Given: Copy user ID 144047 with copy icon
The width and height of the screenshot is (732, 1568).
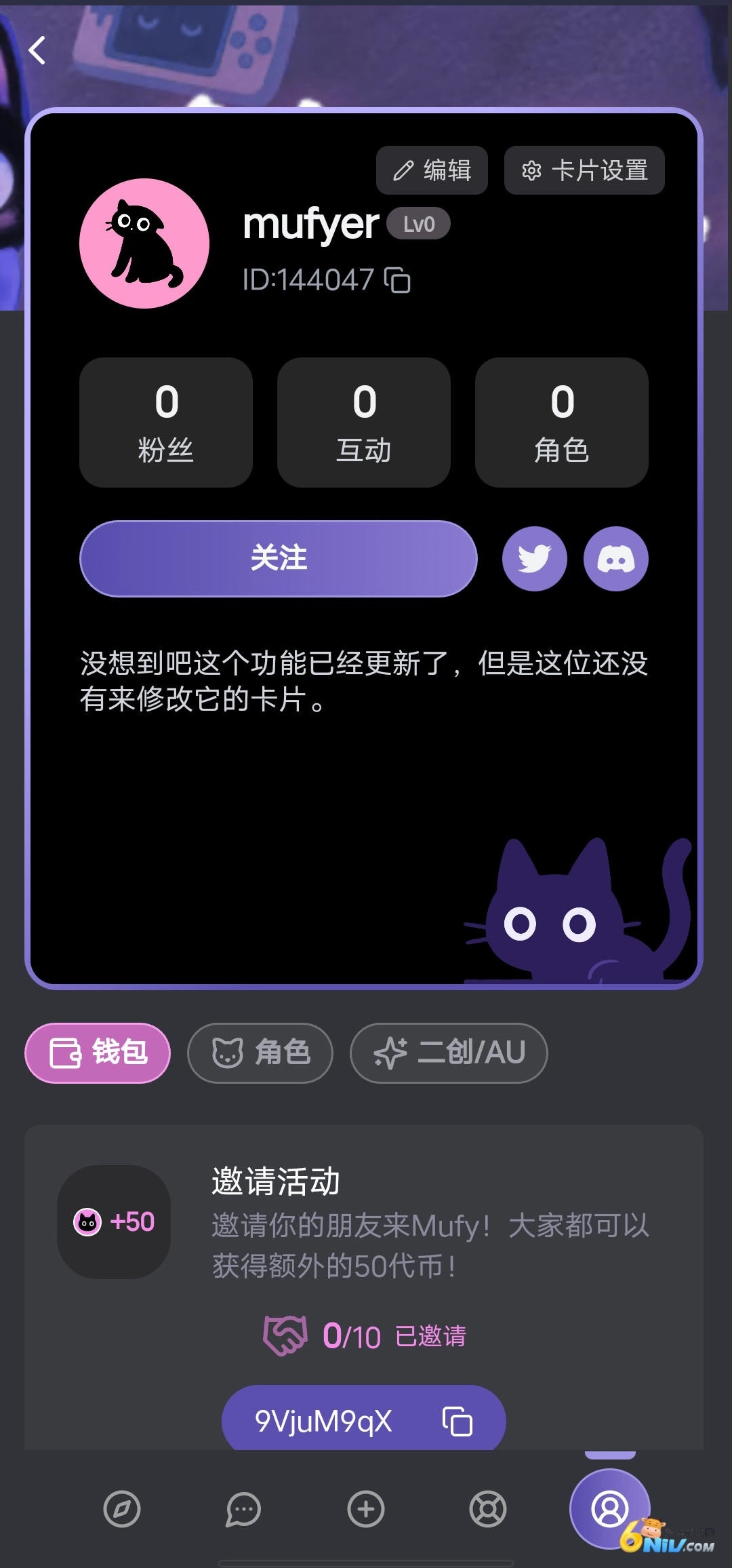Looking at the screenshot, I should [x=399, y=280].
